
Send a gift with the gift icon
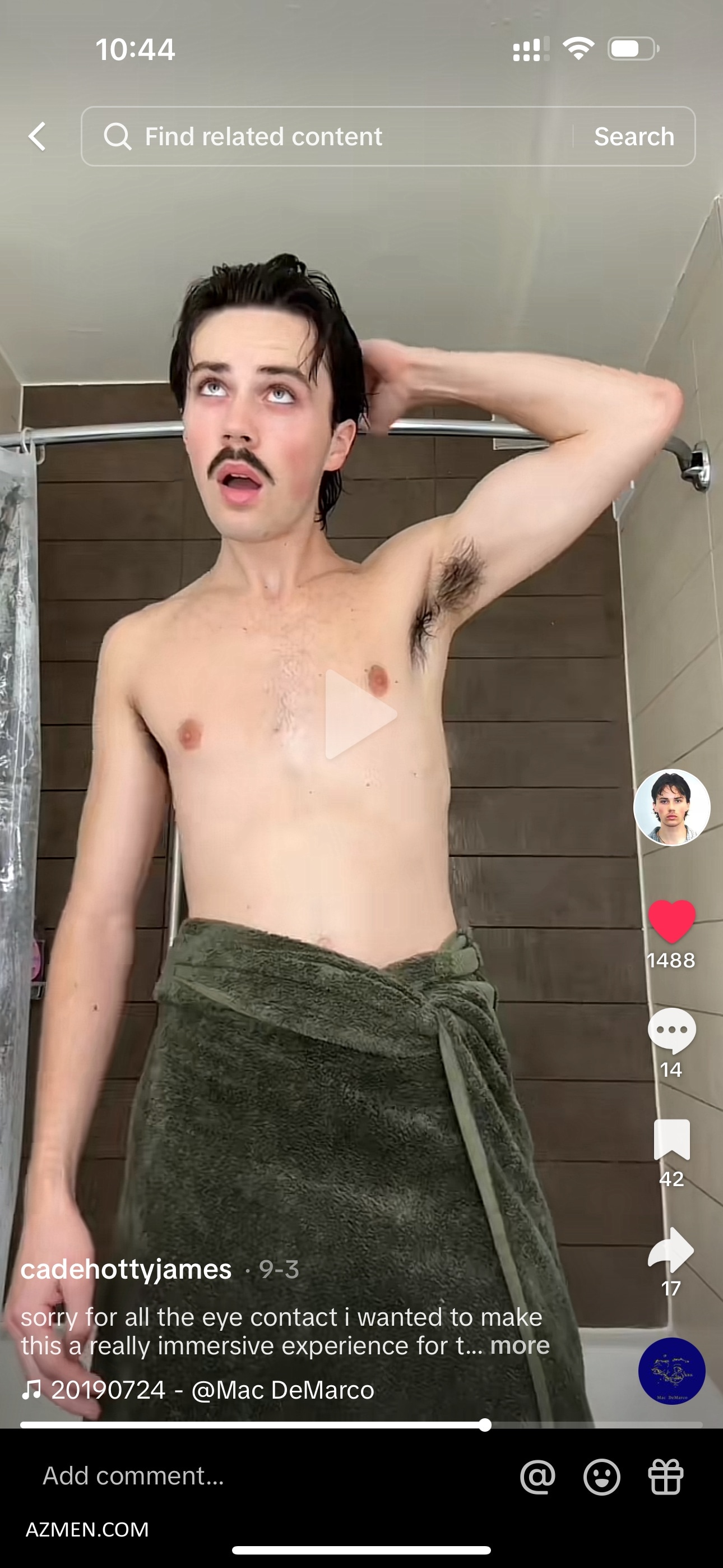[666, 1477]
